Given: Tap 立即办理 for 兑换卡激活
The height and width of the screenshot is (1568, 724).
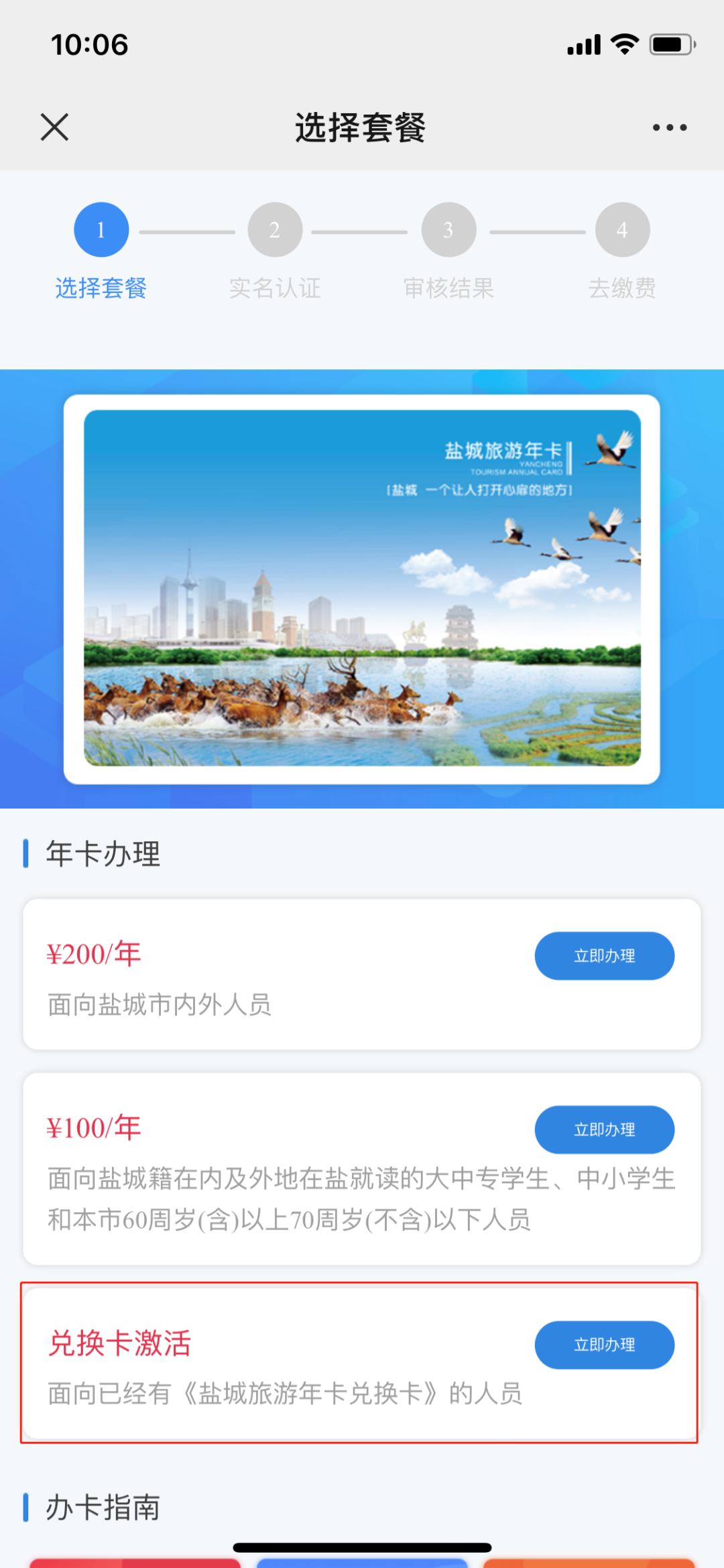Looking at the screenshot, I should [604, 1345].
